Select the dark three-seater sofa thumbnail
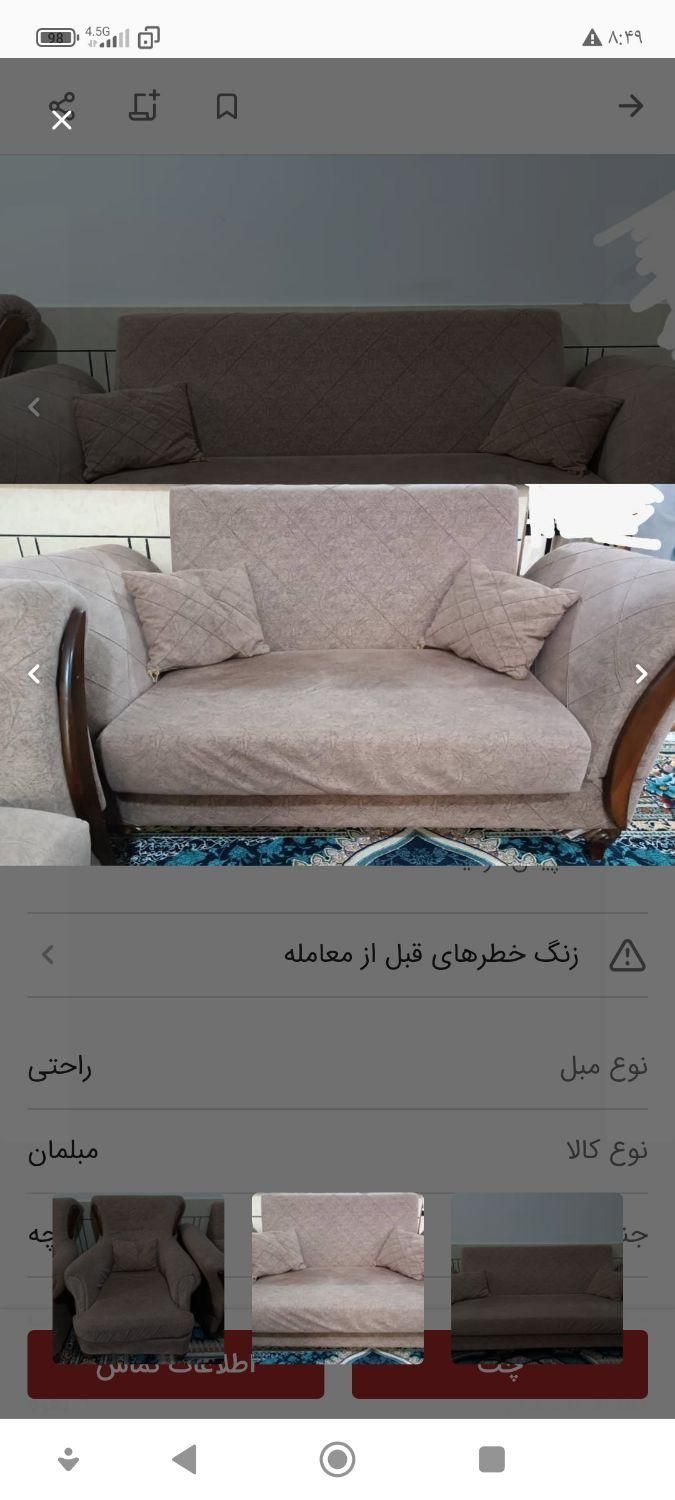Viewport: 675px width, 1500px height. coord(537,1277)
